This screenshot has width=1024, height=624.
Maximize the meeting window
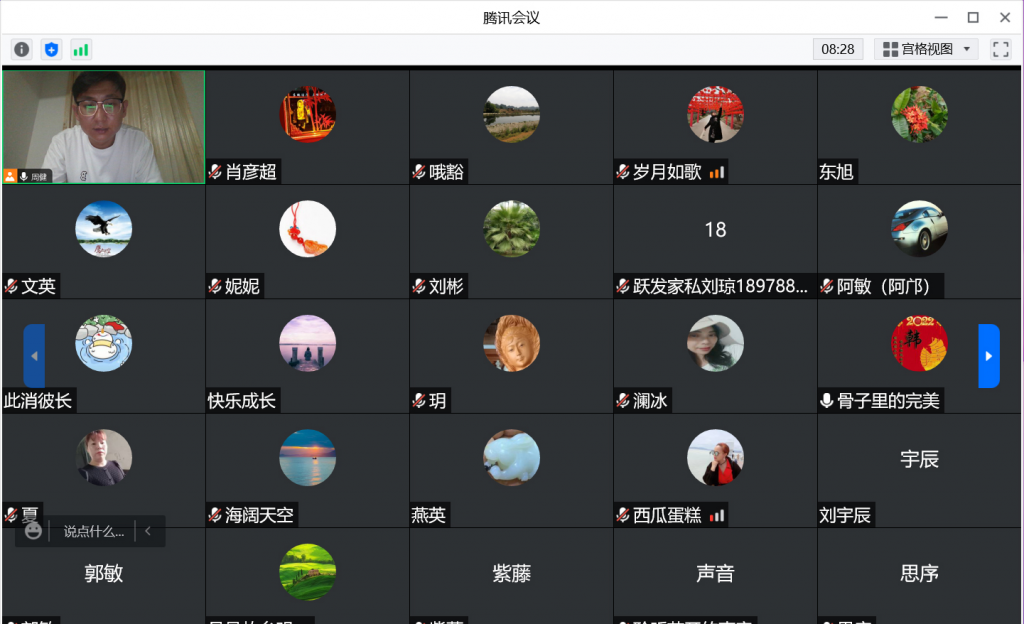pyautogui.click(x=972, y=17)
